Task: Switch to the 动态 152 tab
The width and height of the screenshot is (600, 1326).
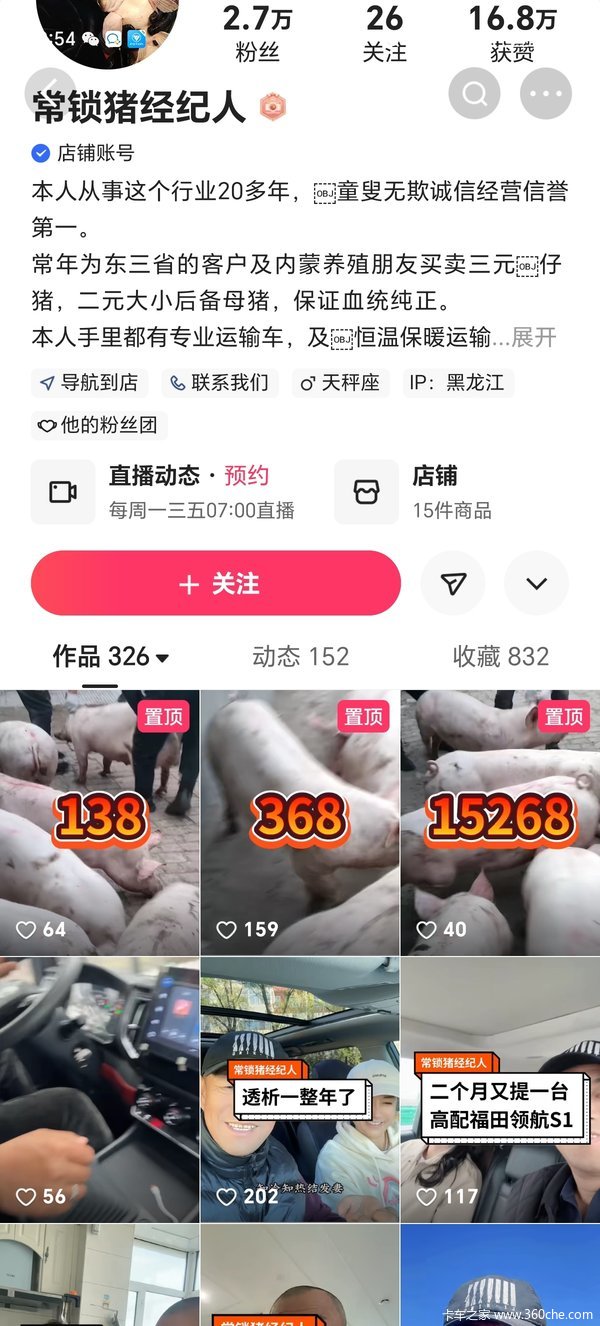Action: click(301, 657)
